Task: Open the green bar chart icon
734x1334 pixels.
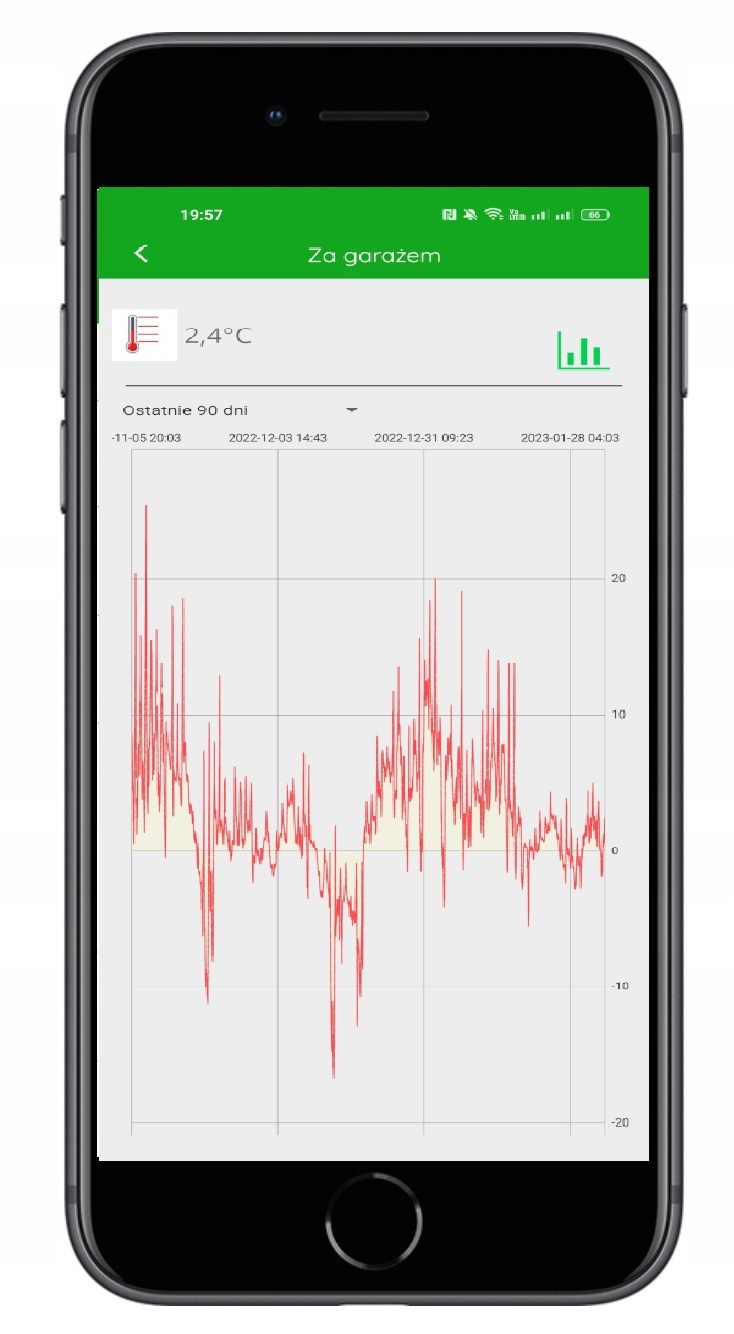Action: click(x=582, y=350)
